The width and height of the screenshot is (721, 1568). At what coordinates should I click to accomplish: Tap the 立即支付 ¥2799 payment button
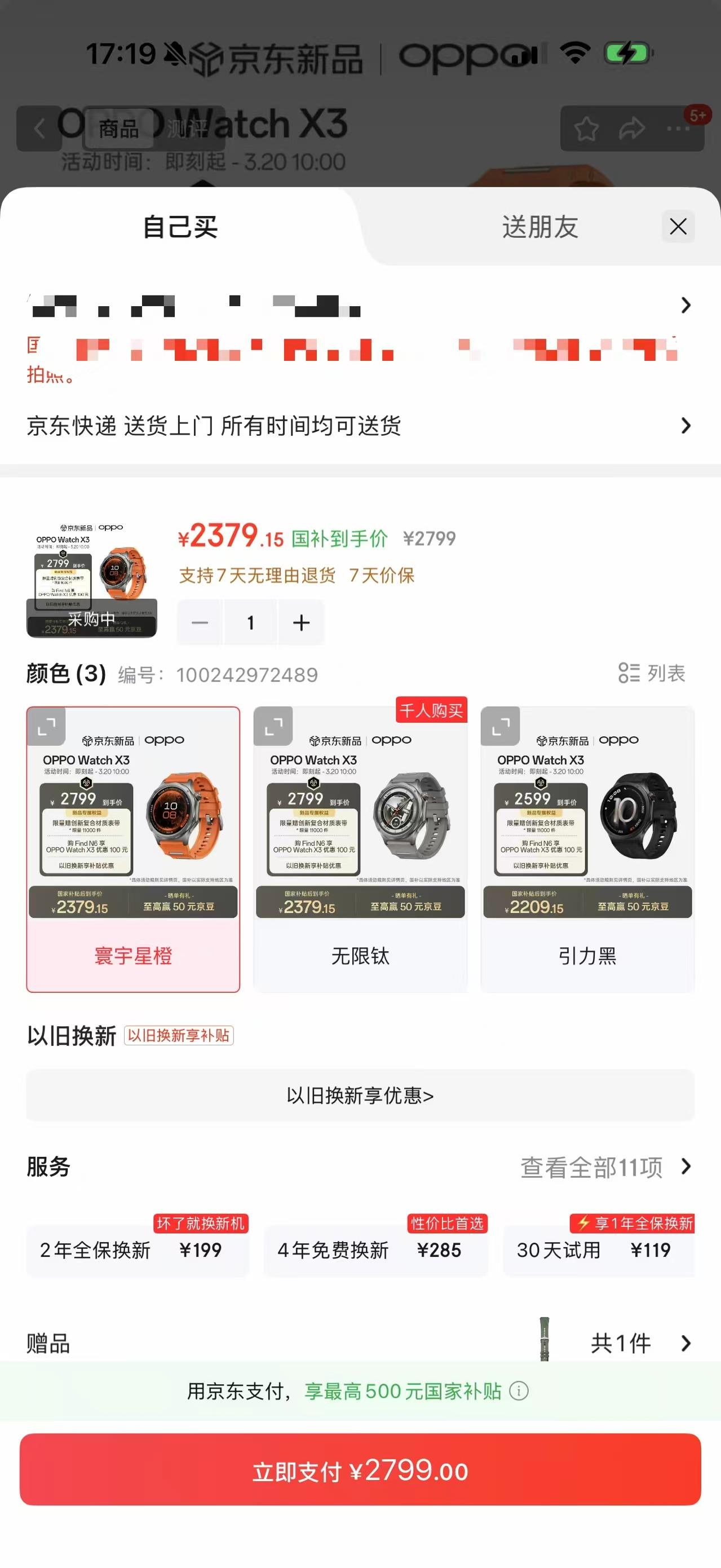click(360, 1470)
